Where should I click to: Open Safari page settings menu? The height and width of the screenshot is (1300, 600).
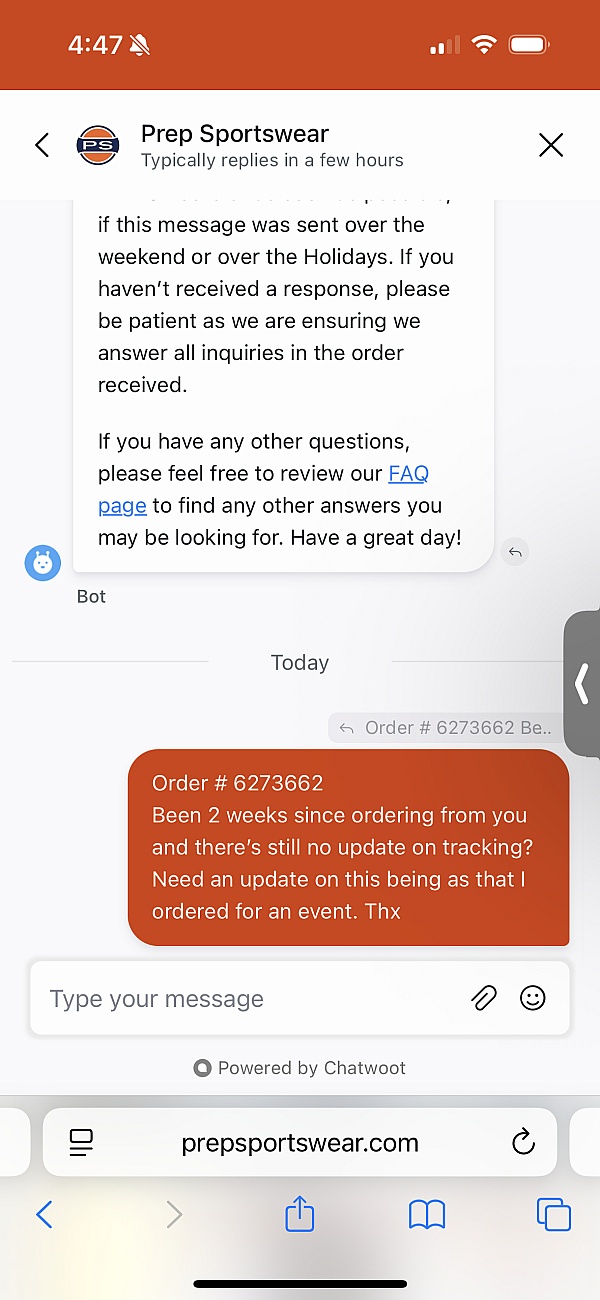click(x=81, y=1142)
